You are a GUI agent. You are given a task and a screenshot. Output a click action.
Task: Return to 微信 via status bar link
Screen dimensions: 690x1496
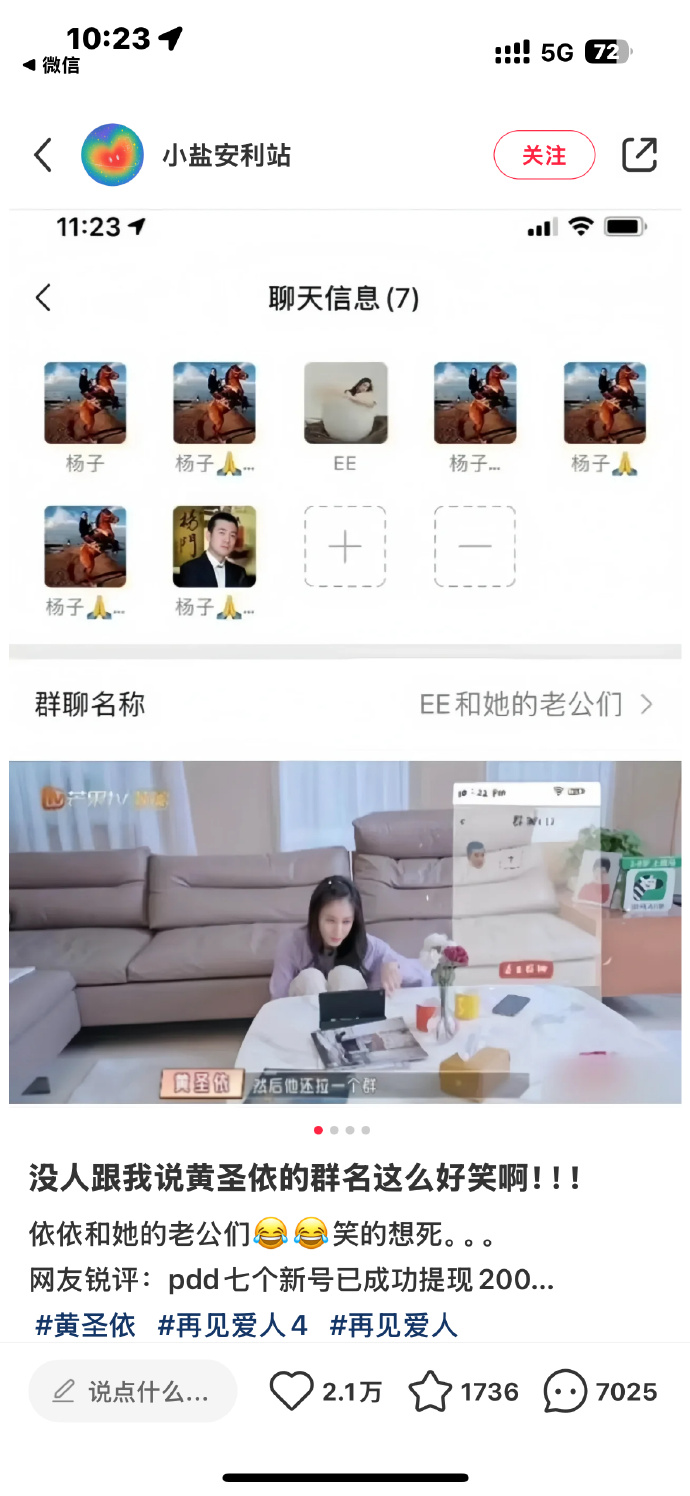tap(52, 66)
